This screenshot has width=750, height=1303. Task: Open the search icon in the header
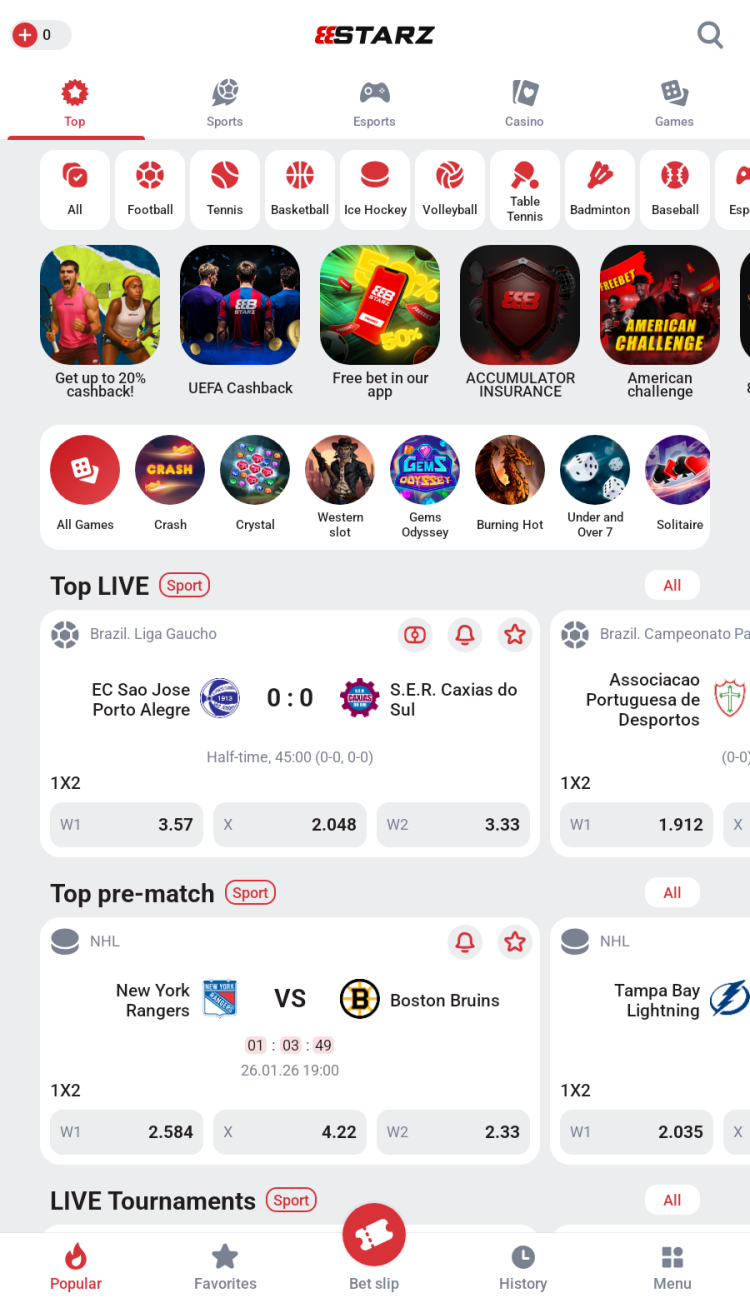[710, 35]
